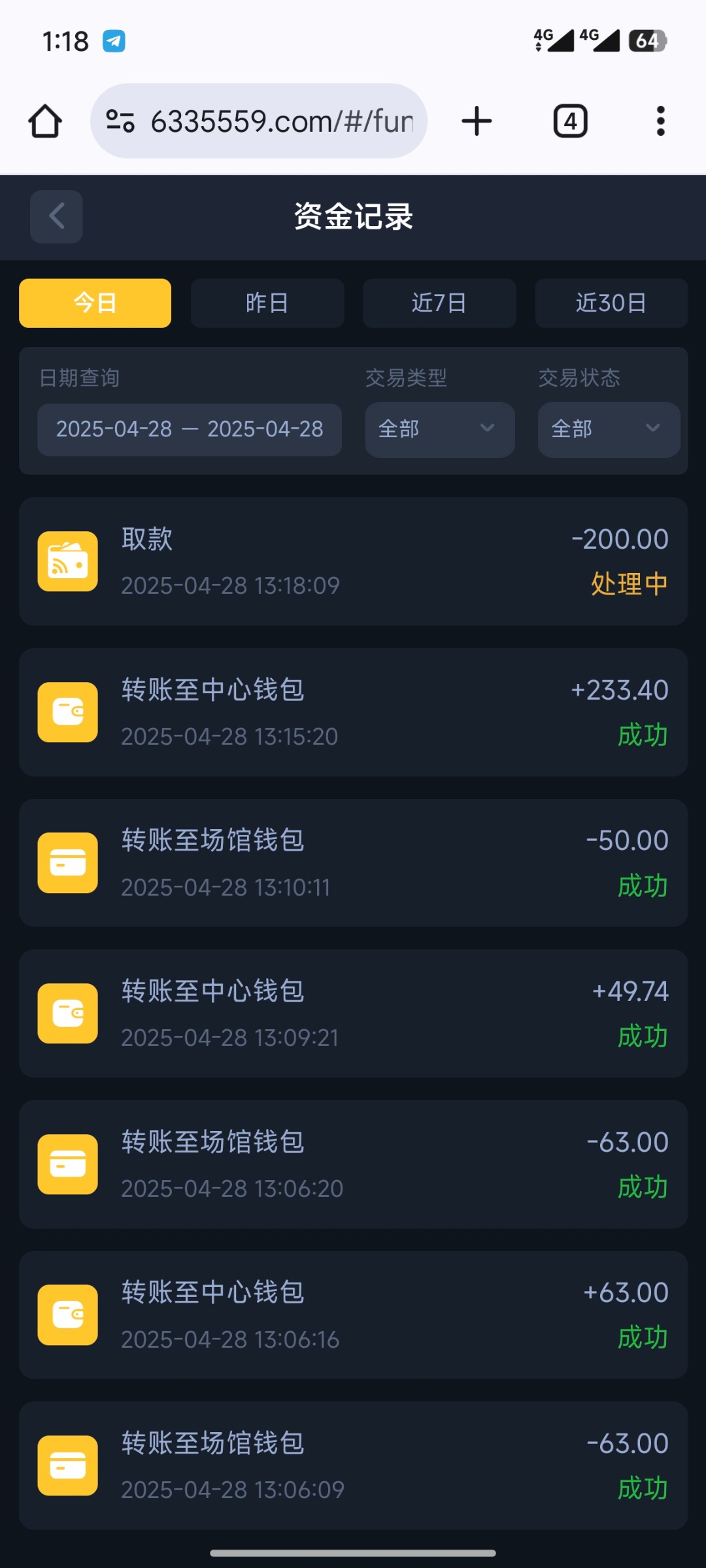This screenshot has width=706, height=1568.
Task: Tap the browser home button
Action: click(45, 122)
